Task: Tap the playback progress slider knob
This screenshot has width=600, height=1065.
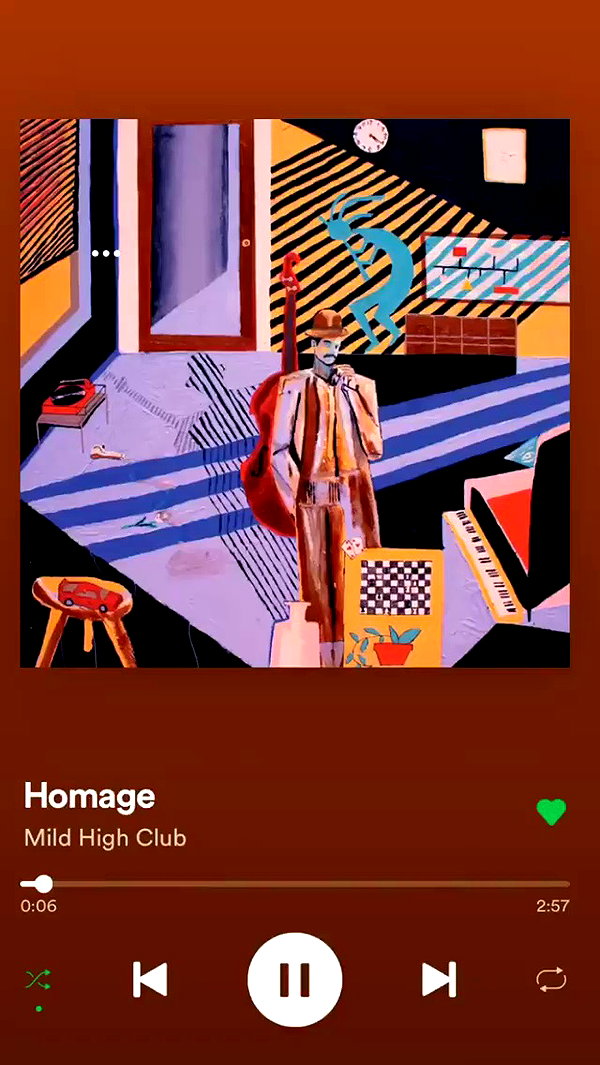Action: point(43,884)
